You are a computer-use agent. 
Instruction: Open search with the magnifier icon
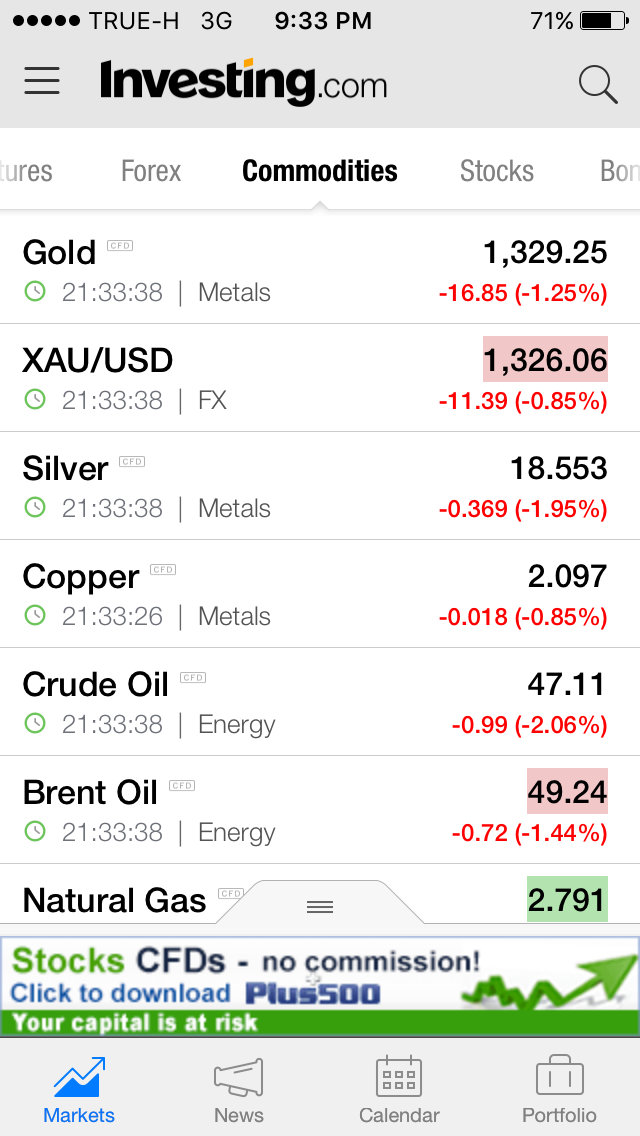pyautogui.click(x=598, y=85)
